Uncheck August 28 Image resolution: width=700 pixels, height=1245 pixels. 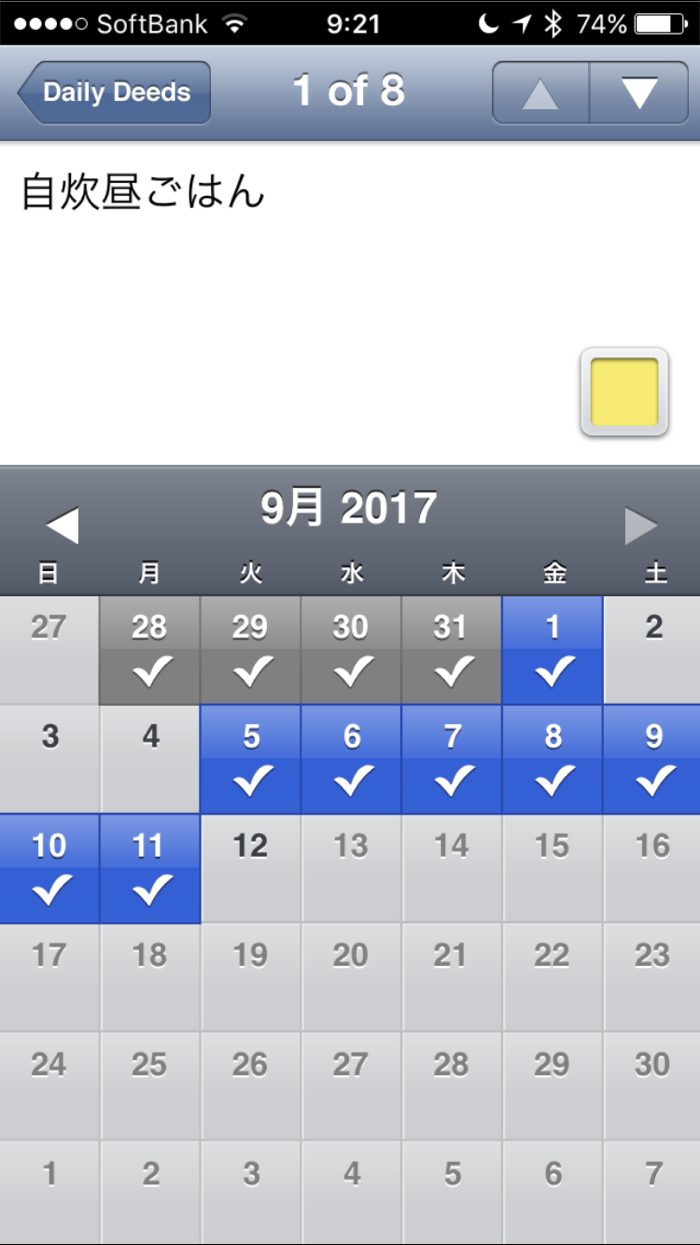(x=150, y=650)
